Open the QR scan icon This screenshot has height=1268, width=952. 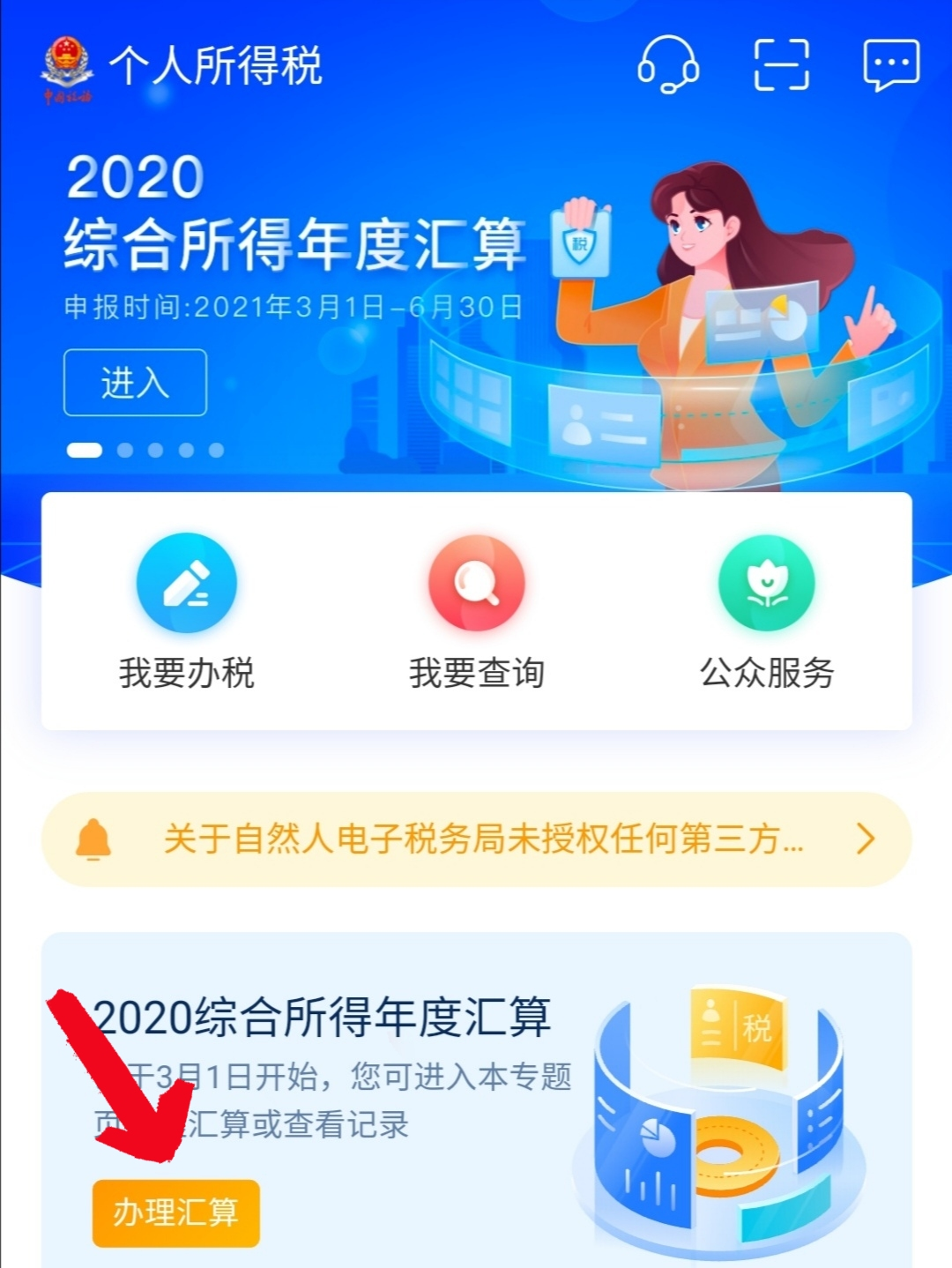[x=781, y=64]
